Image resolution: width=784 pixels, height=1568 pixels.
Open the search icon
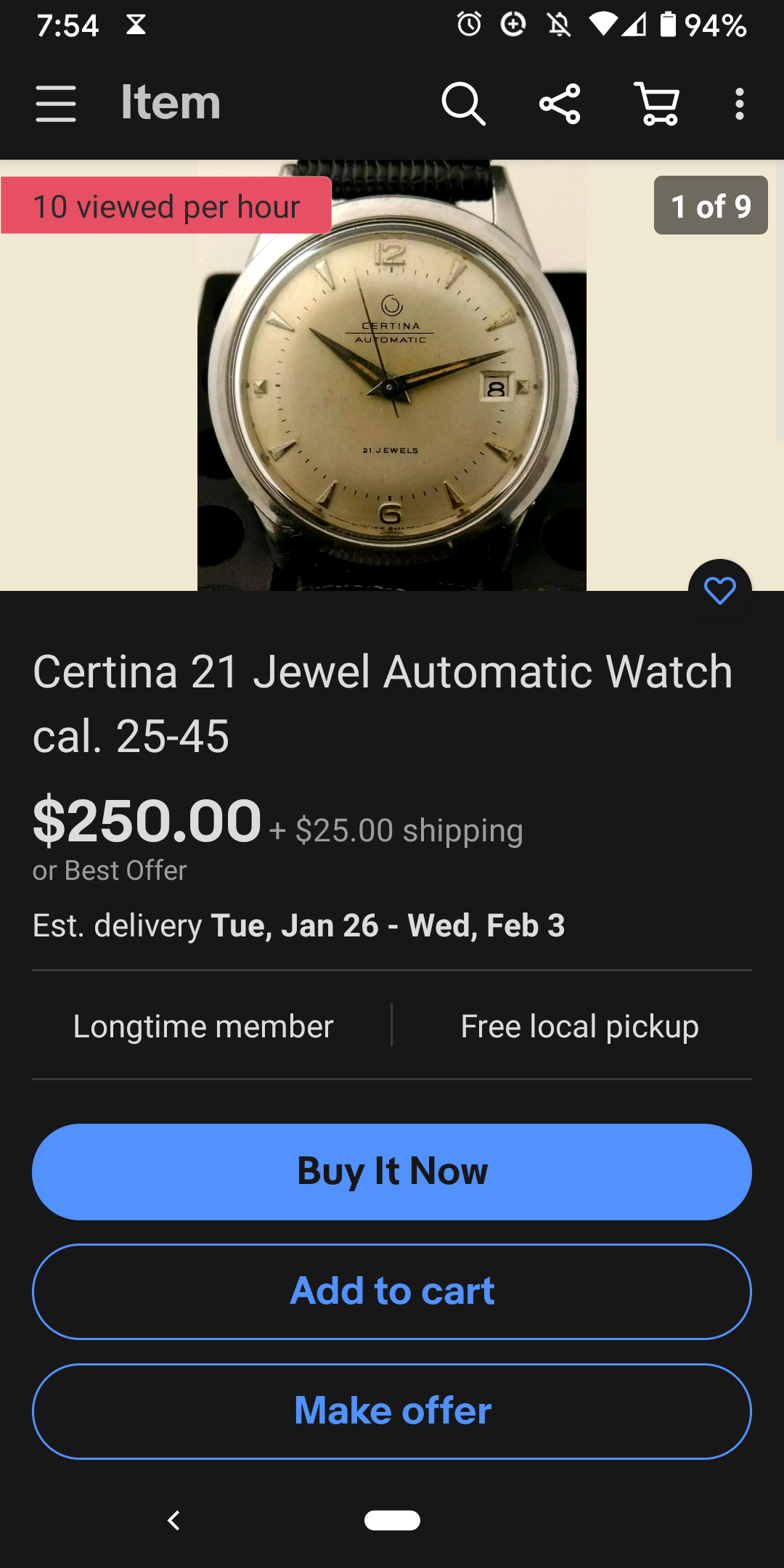coord(463,104)
